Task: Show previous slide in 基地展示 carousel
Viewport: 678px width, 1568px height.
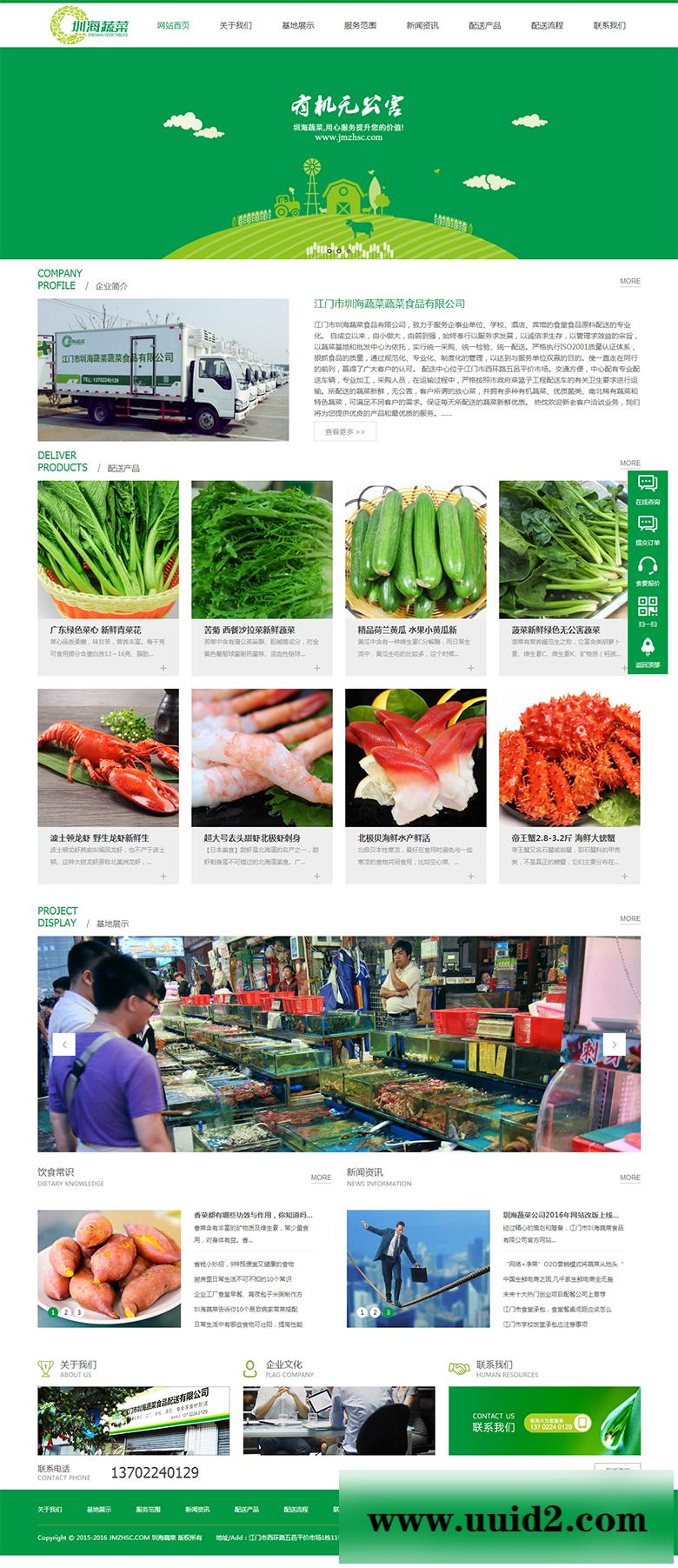Action: (63, 1044)
